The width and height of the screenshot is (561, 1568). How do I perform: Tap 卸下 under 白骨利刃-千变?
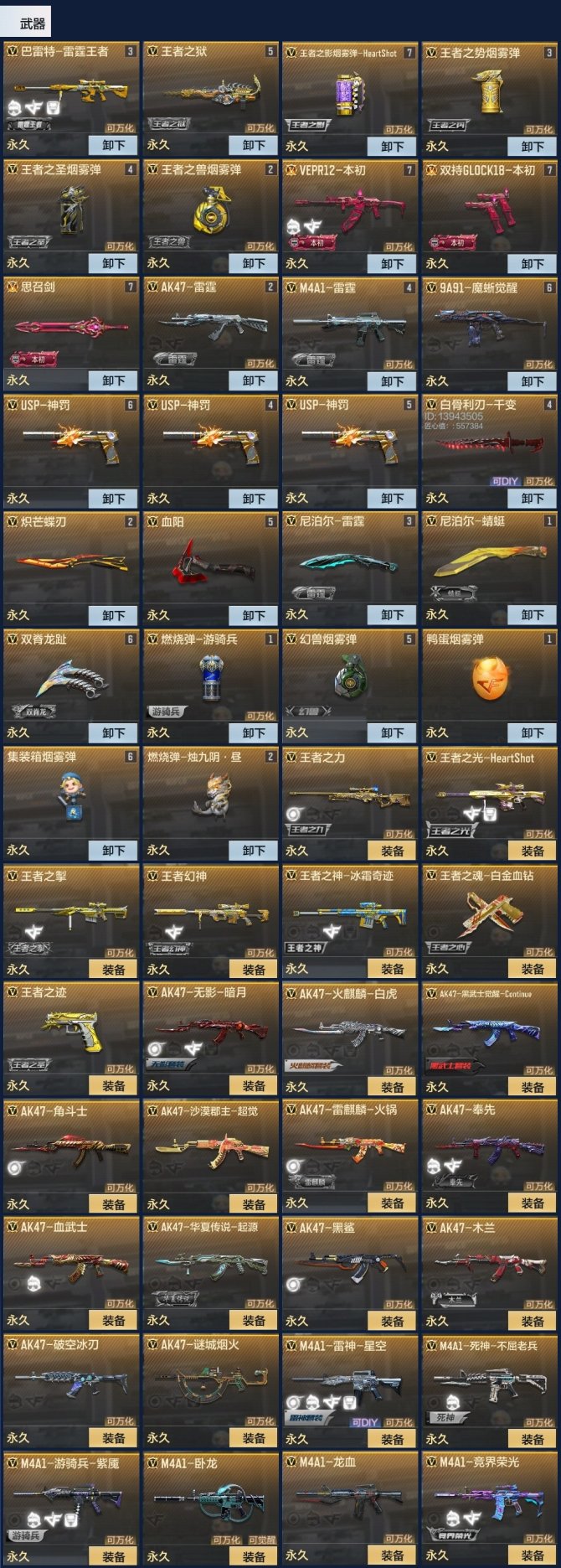click(x=532, y=498)
